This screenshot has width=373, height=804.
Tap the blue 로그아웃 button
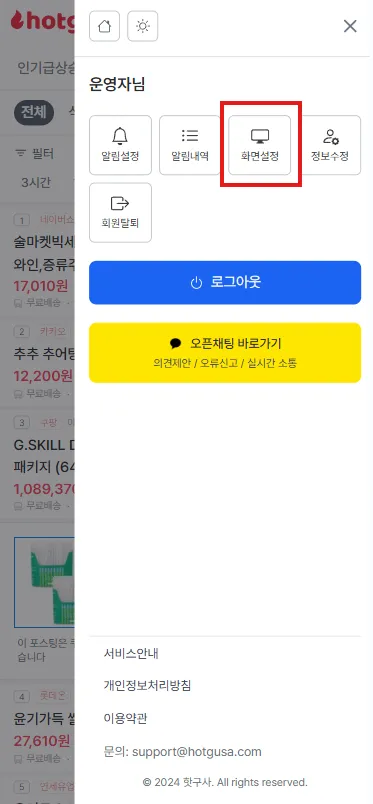[225, 283]
